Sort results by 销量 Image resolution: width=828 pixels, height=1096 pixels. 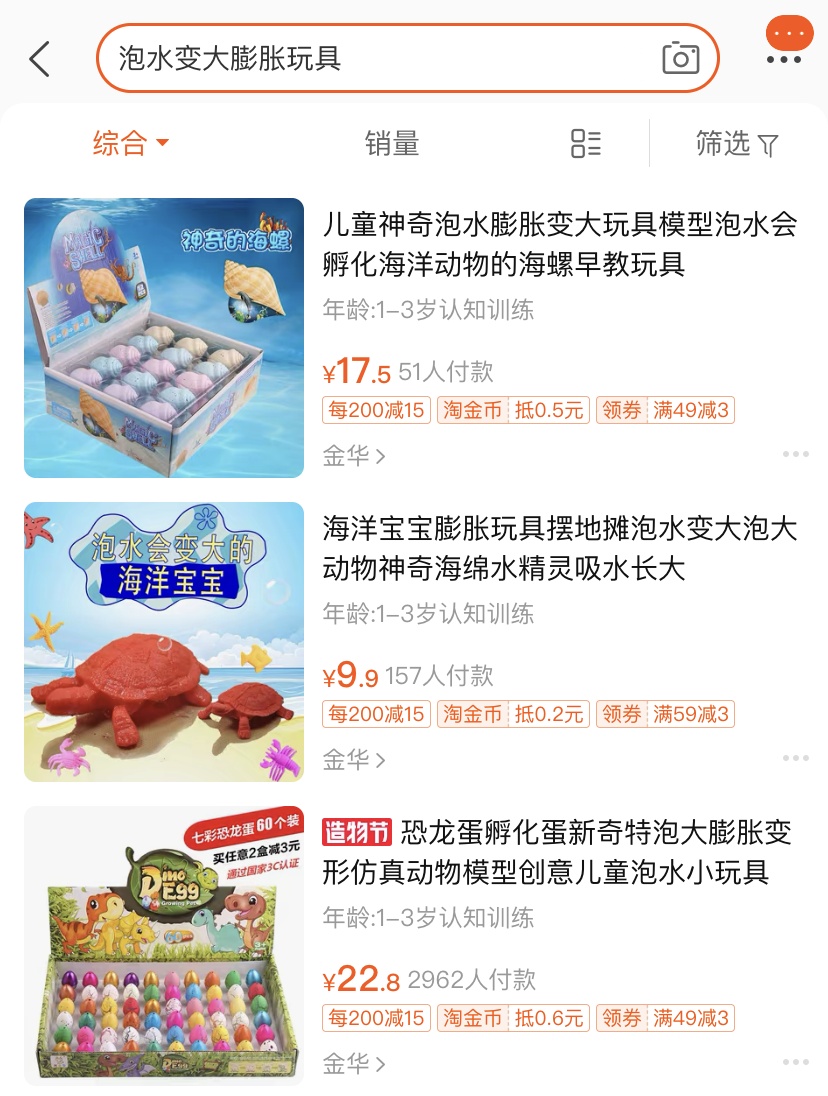click(x=392, y=144)
